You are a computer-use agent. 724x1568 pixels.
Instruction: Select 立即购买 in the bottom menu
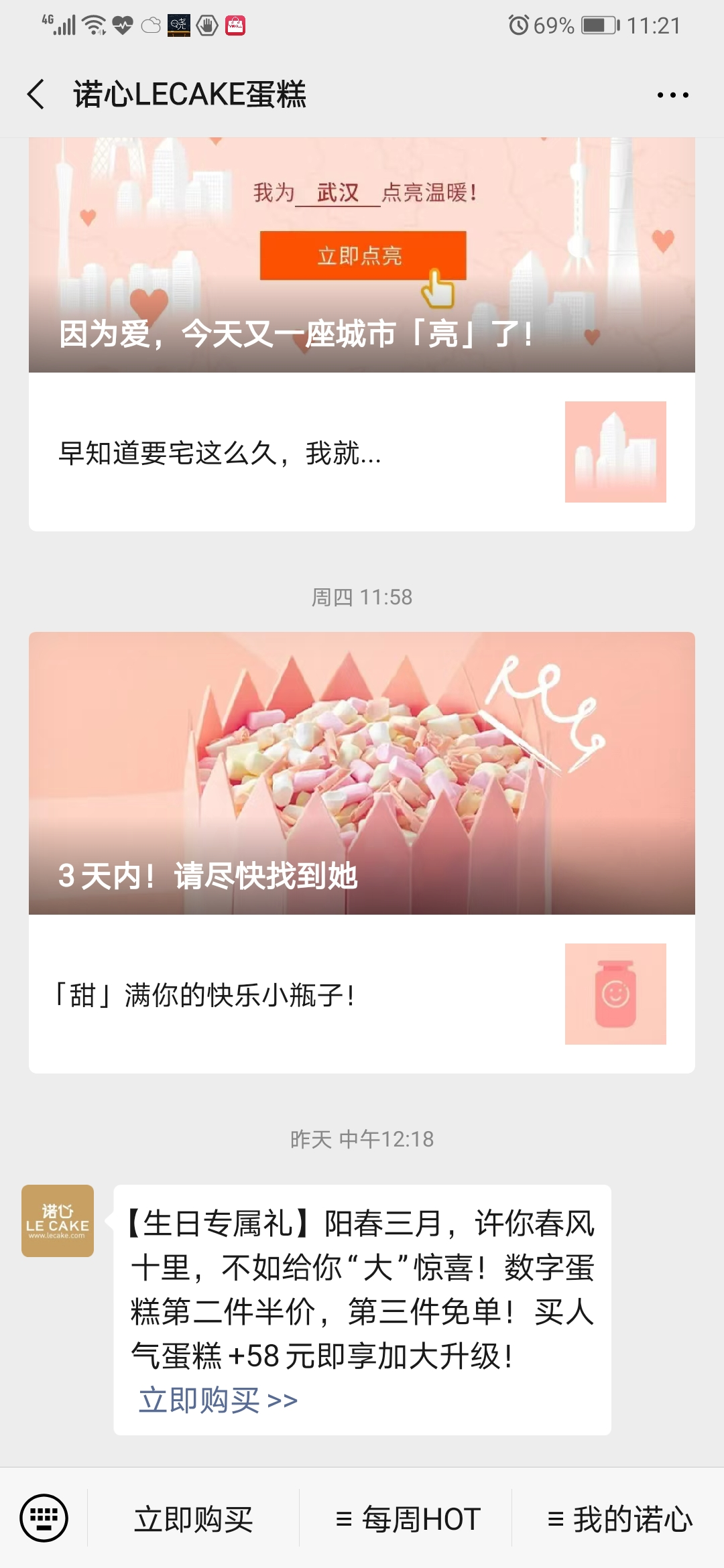pos(194,1519)
